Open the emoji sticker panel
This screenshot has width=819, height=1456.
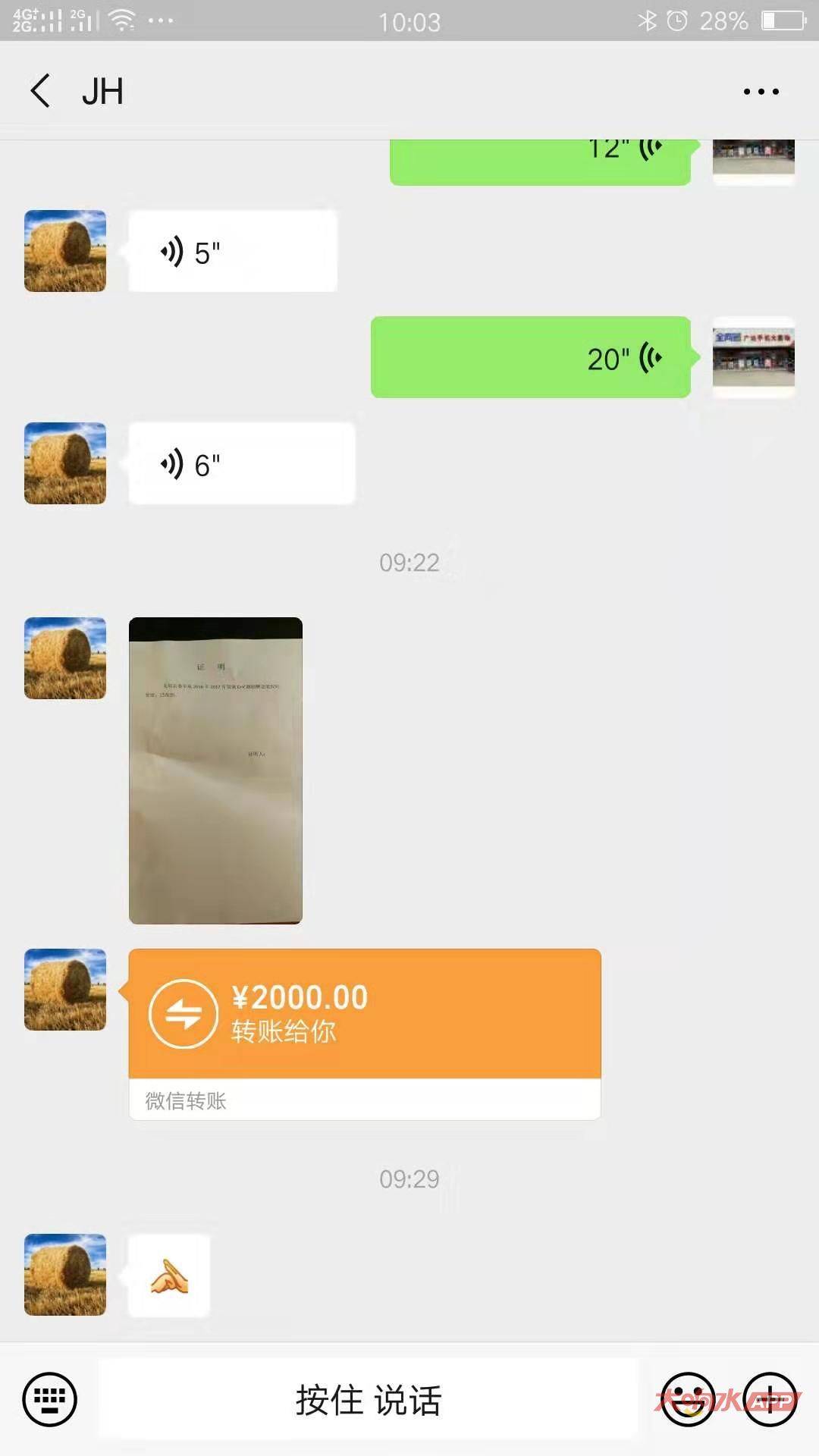[x=688, y=1399]
